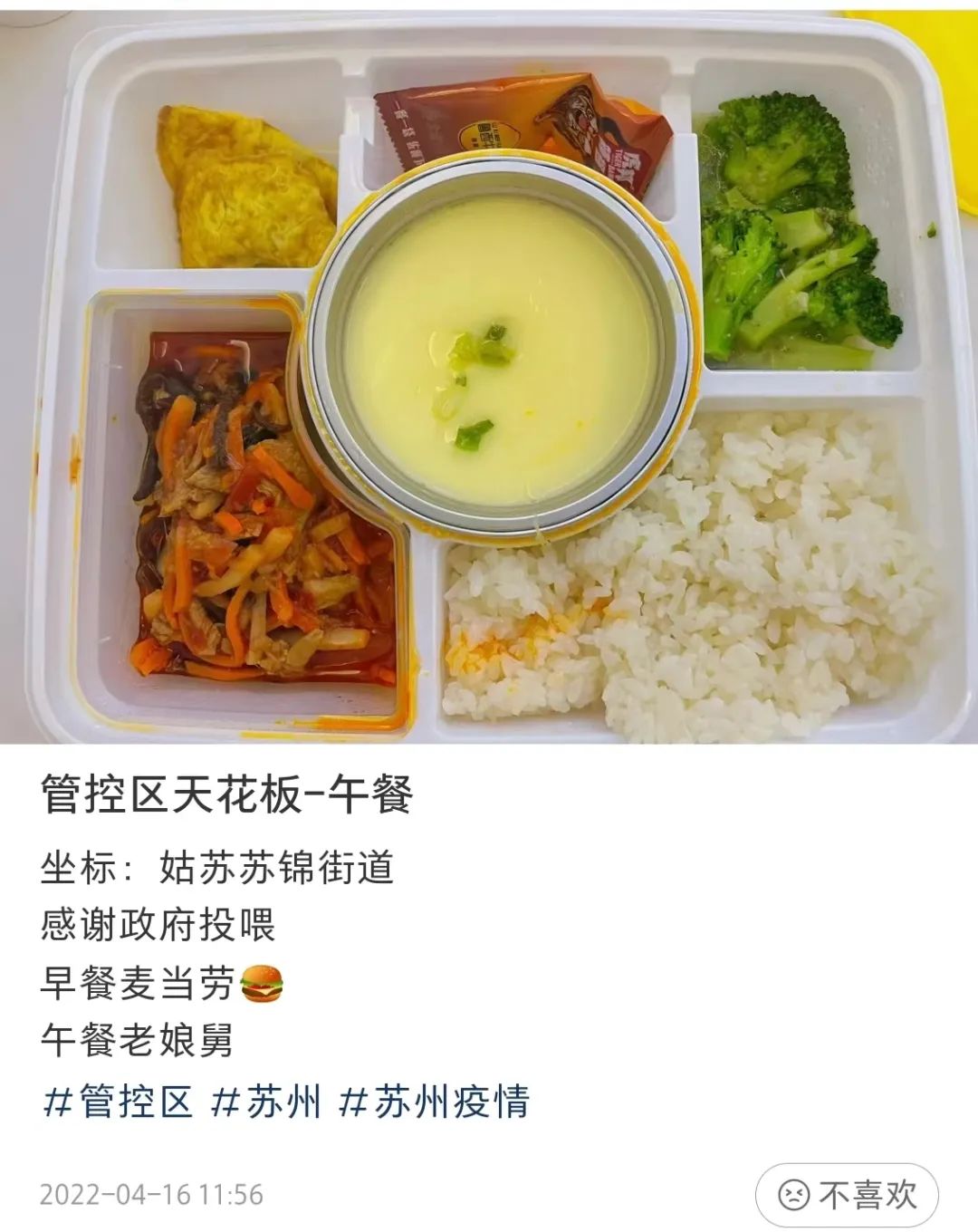The image size is (978, 1232).
Task: Open the #苏州 hashtag
Action: click(266, 1102)
